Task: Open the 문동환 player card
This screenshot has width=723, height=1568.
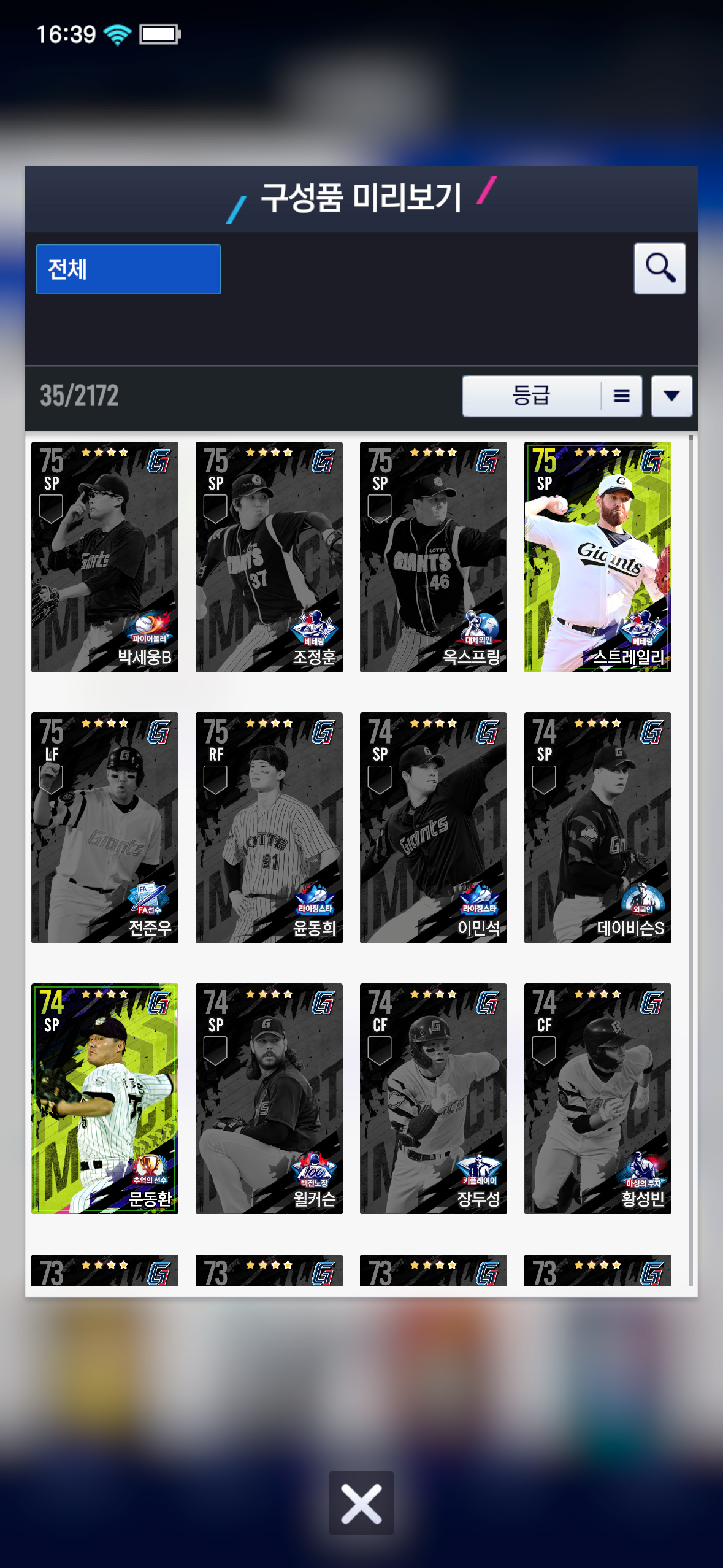Action: [105, 1098]
